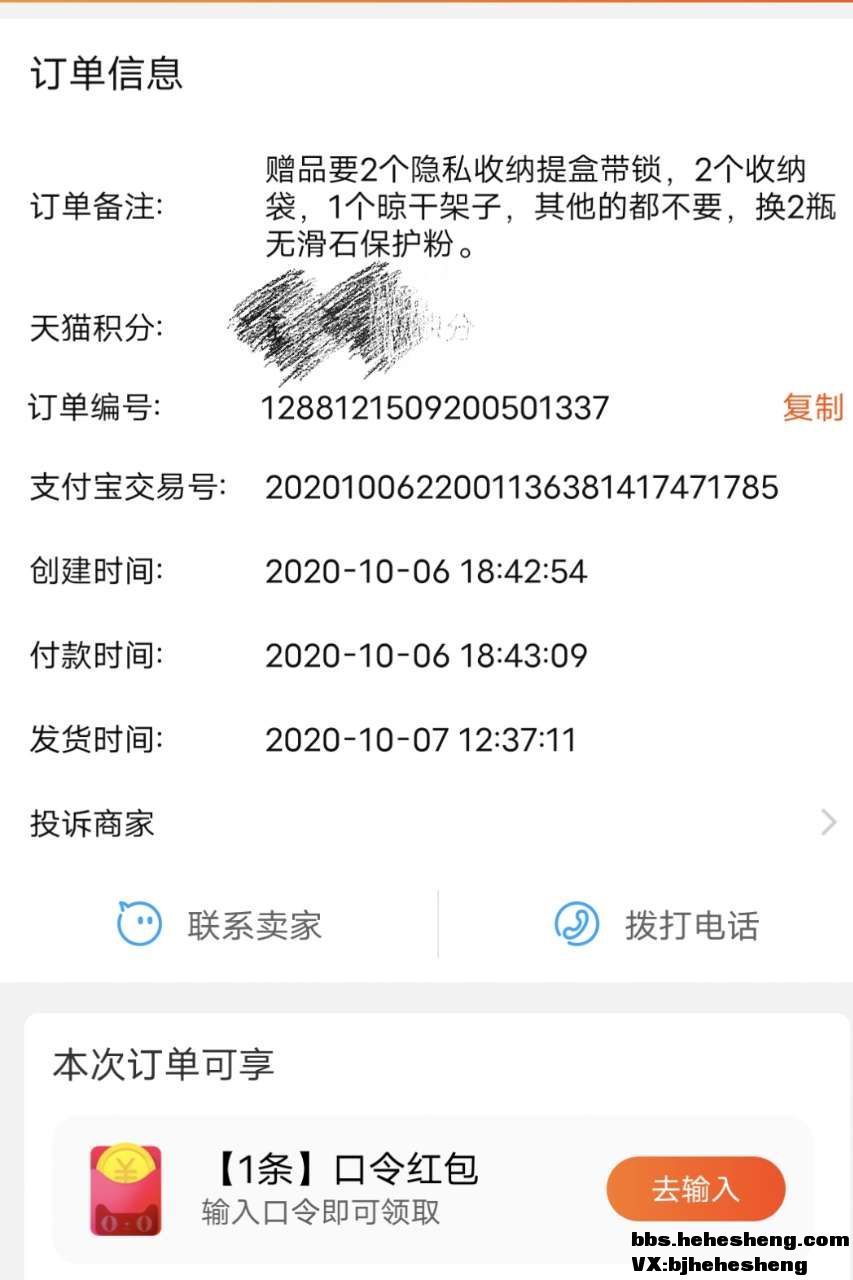
Task: Contact the seller via 联系卖家
Action: click(220, 924)
